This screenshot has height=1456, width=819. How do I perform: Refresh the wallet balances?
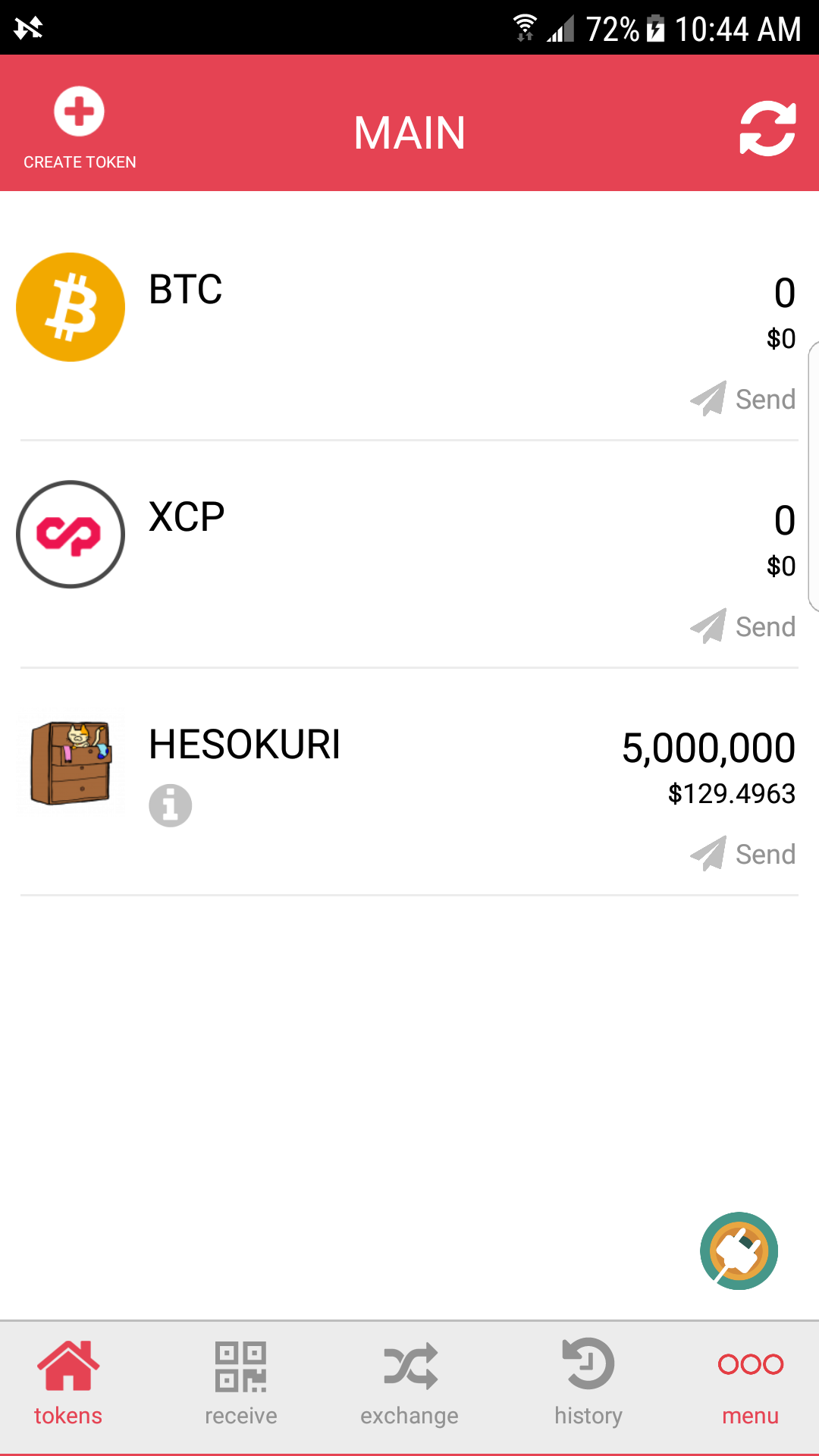click(767, 128)
